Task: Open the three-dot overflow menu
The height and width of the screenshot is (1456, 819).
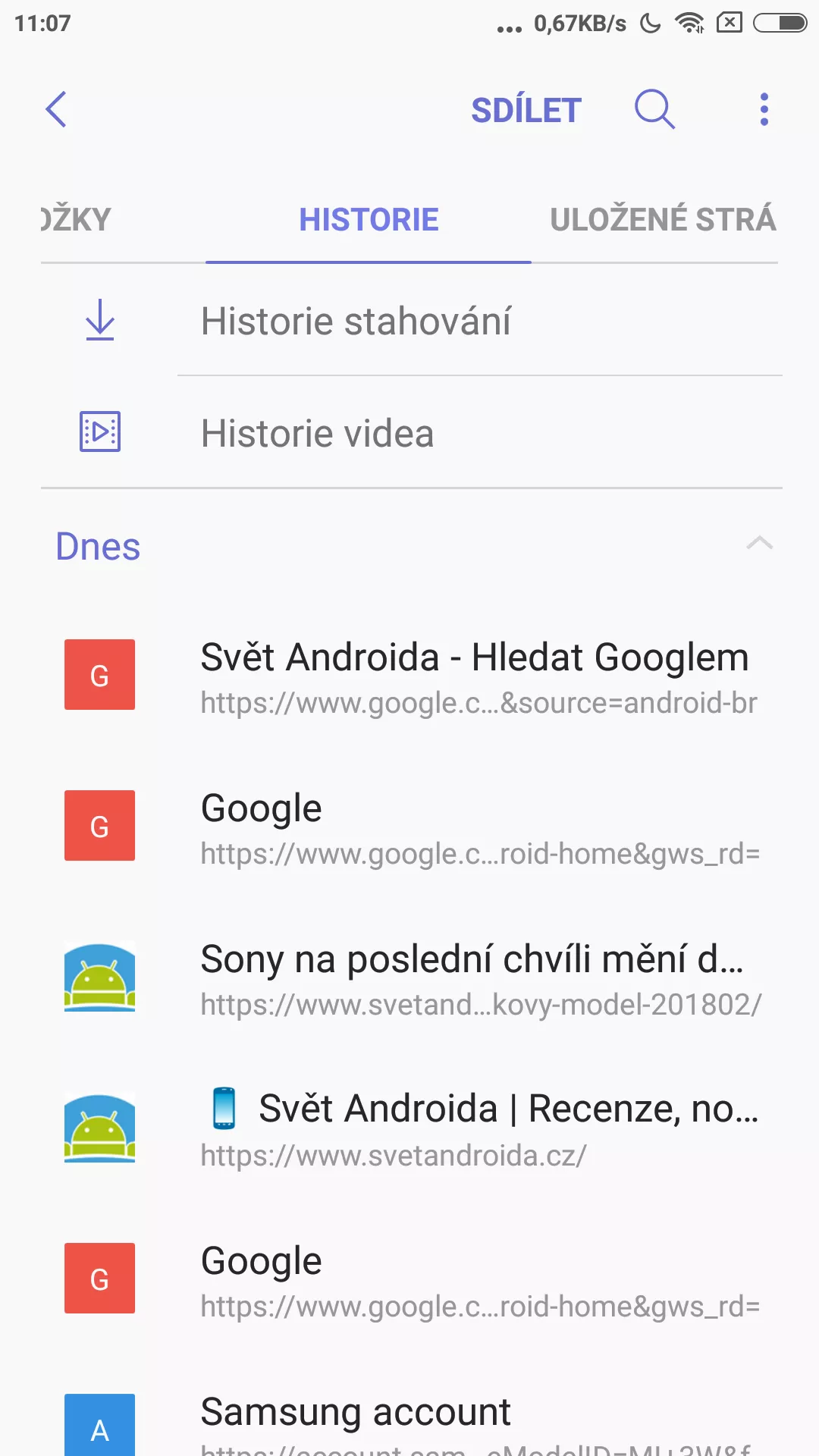Action: pos(764,109)
